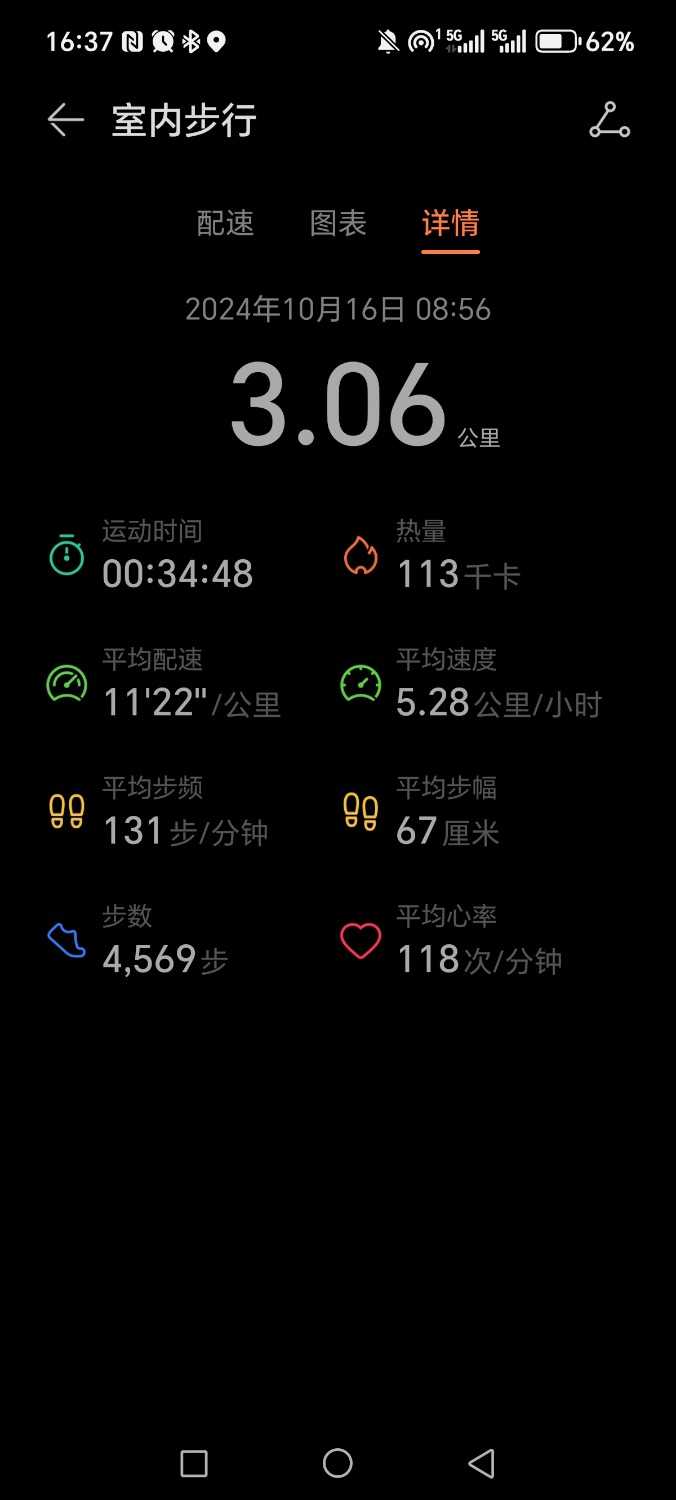676x1500 pixels.
Task: Select the 详情 tab
Action: [x=450, y=223]
